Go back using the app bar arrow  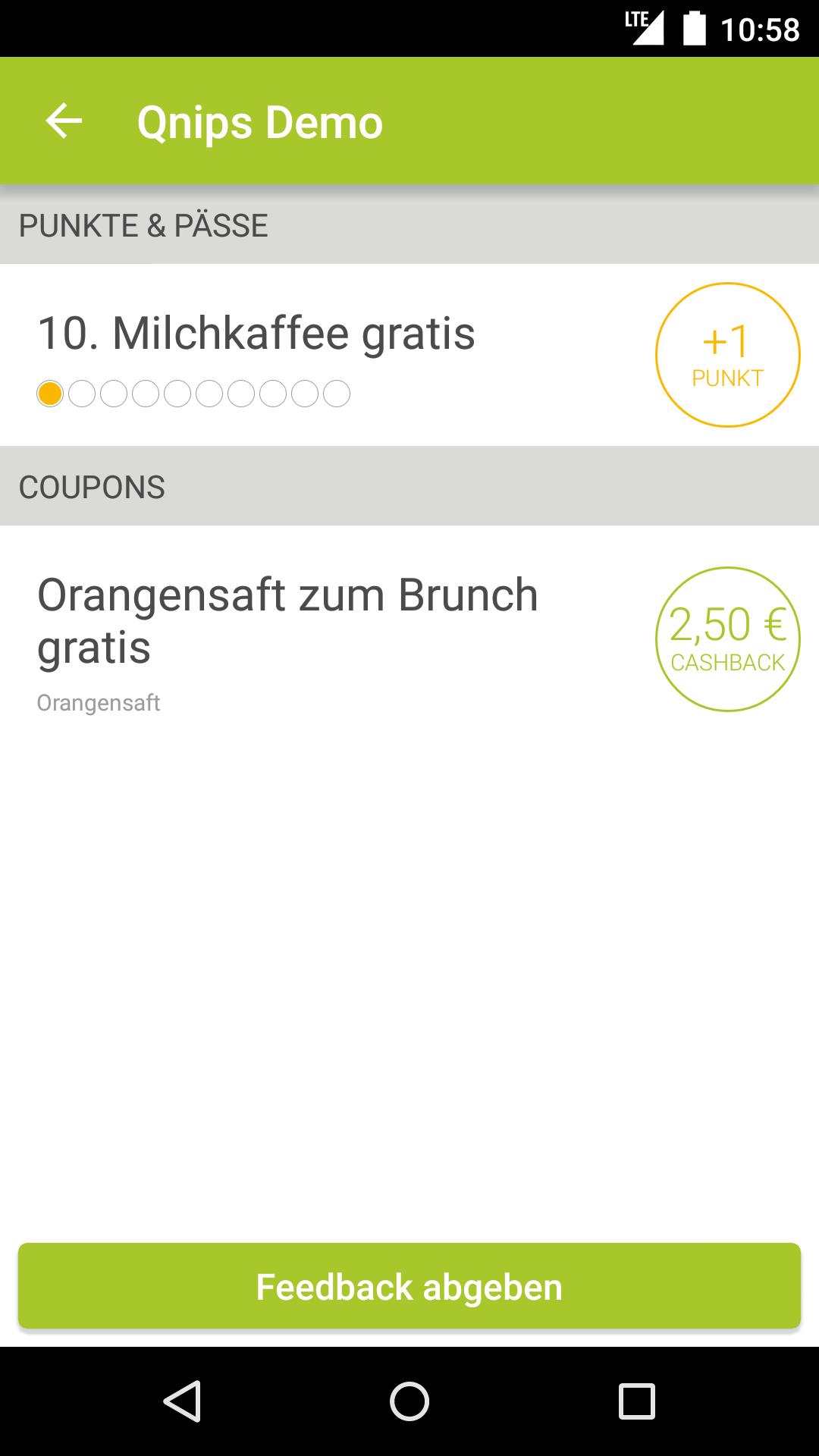coord(64,121)
